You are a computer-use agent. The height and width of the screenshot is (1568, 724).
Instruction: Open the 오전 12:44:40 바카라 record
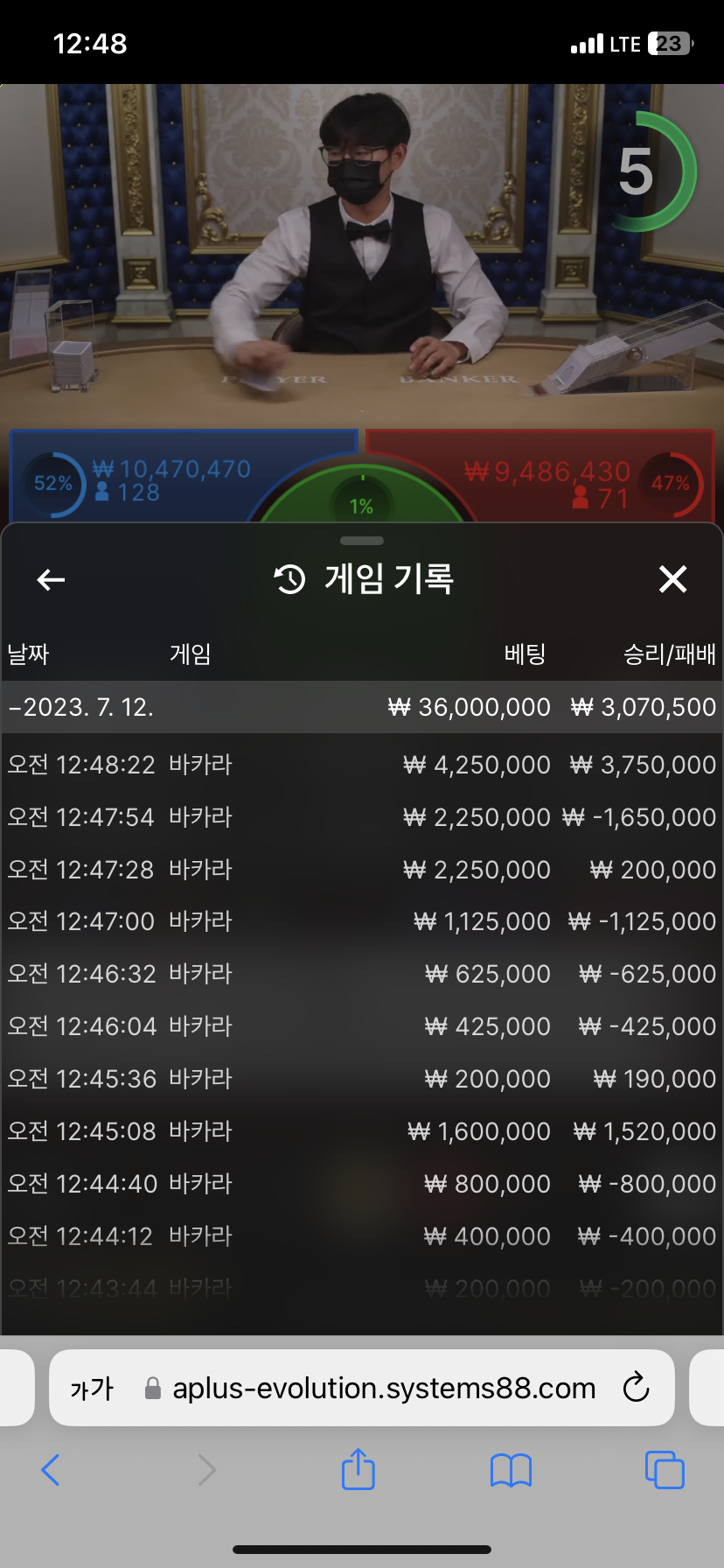tap(362, 1184)
